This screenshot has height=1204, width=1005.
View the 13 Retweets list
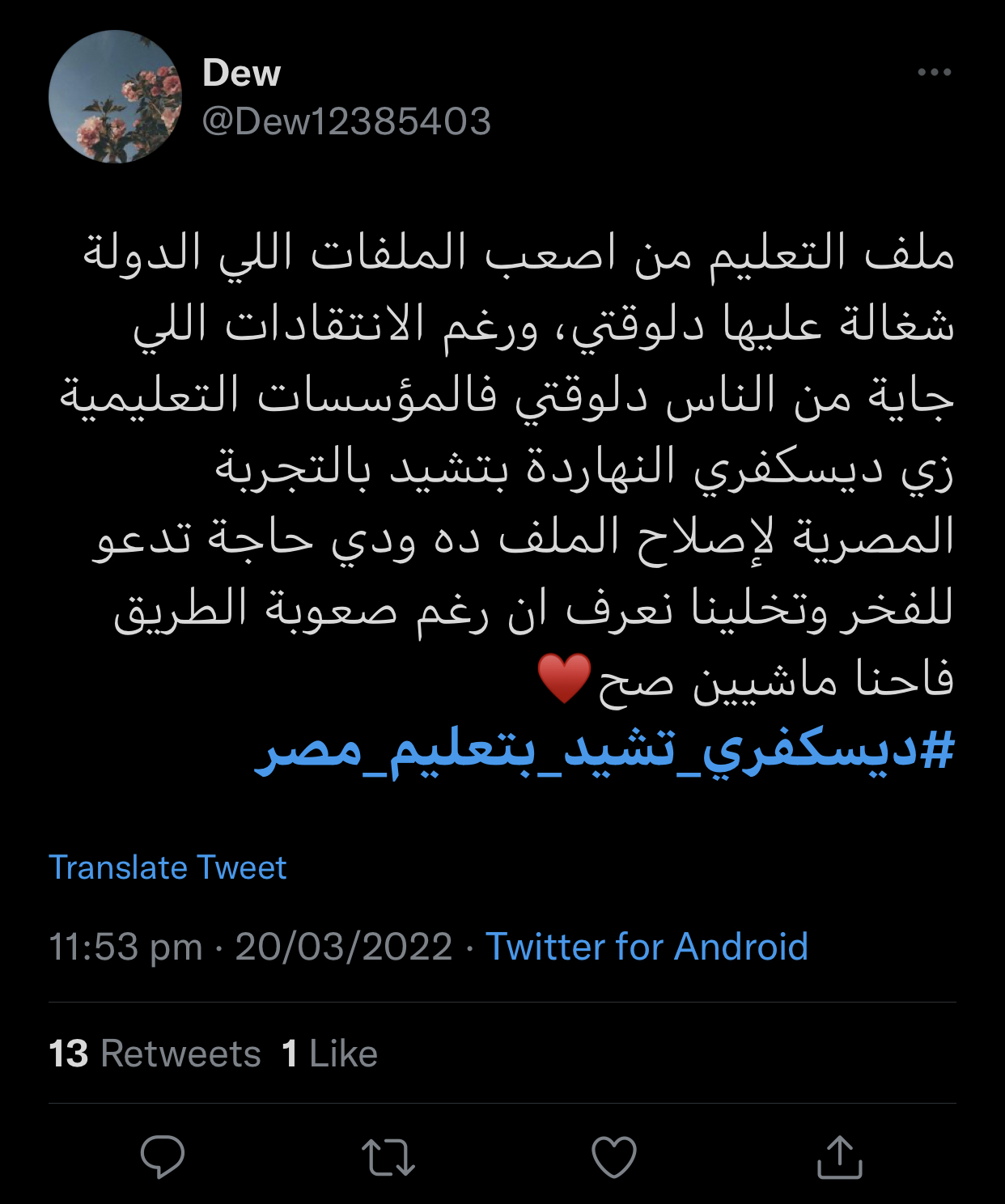(155, 1053)
